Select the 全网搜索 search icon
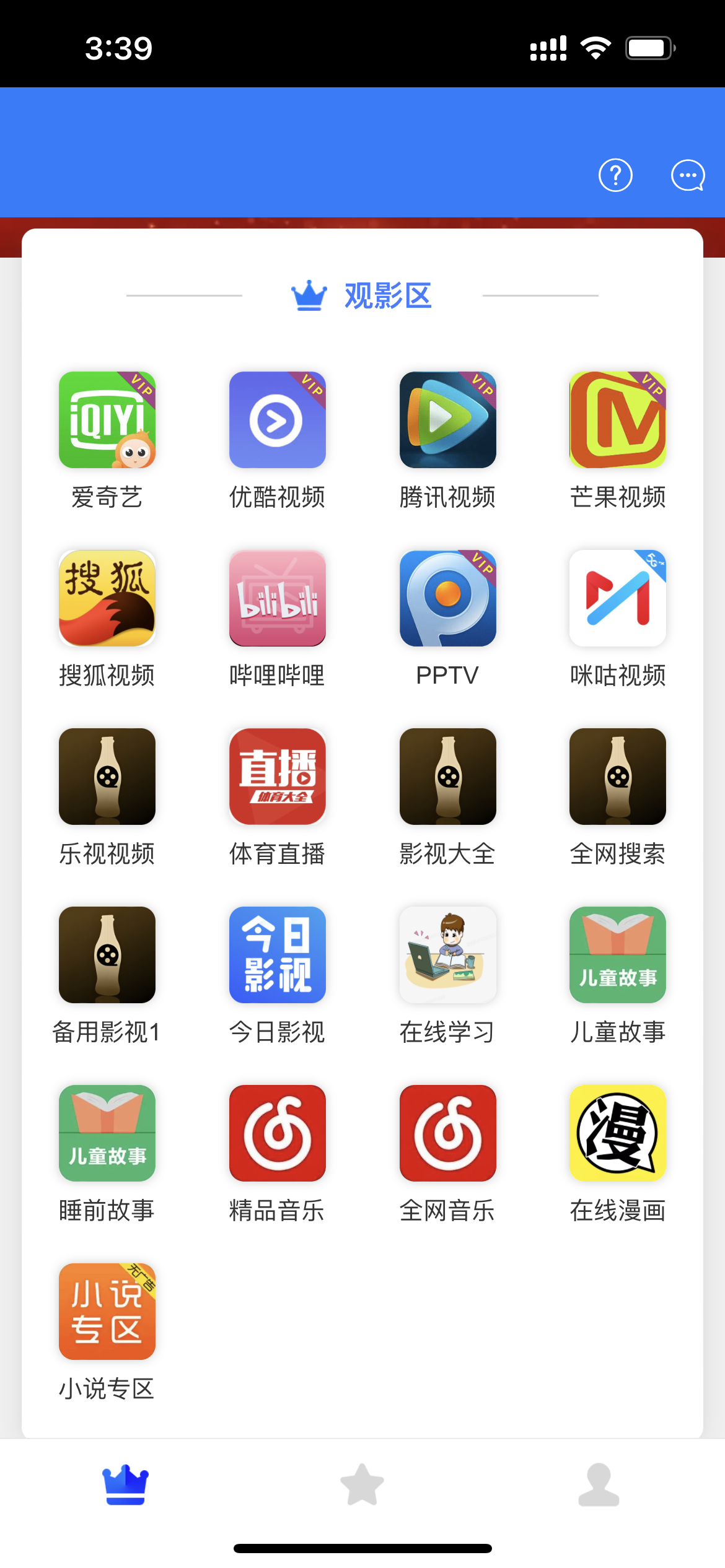Screen dimensions: 725x1568 (617, 777)
